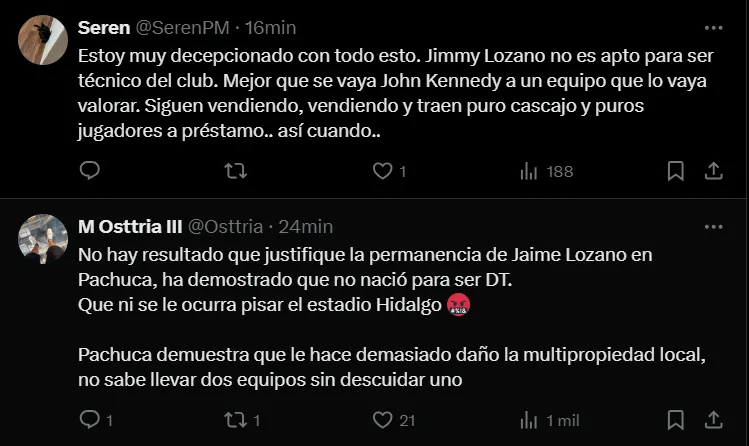Reply to M Osttria III's post

(90, 420)
